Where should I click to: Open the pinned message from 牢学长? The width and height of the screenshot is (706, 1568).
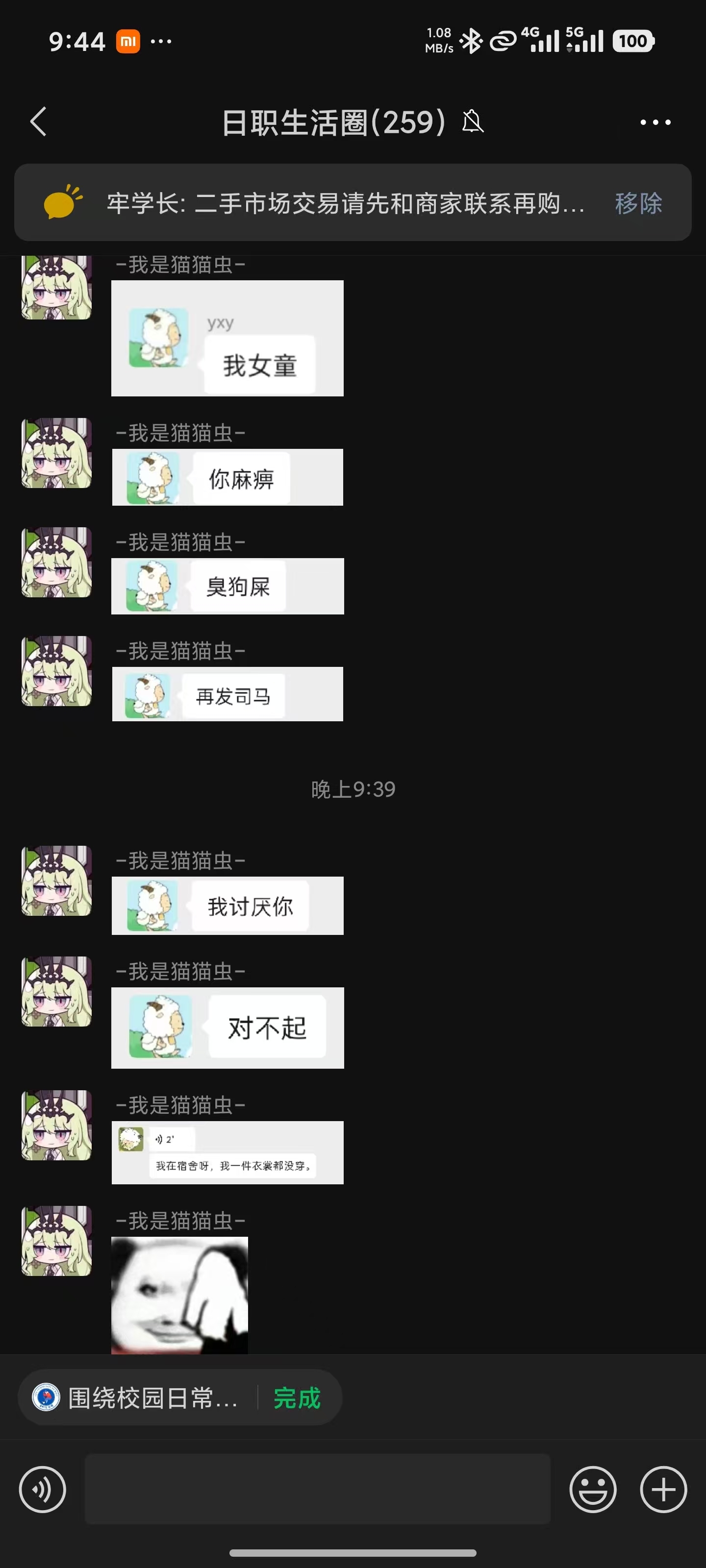[x=344, y=203]
